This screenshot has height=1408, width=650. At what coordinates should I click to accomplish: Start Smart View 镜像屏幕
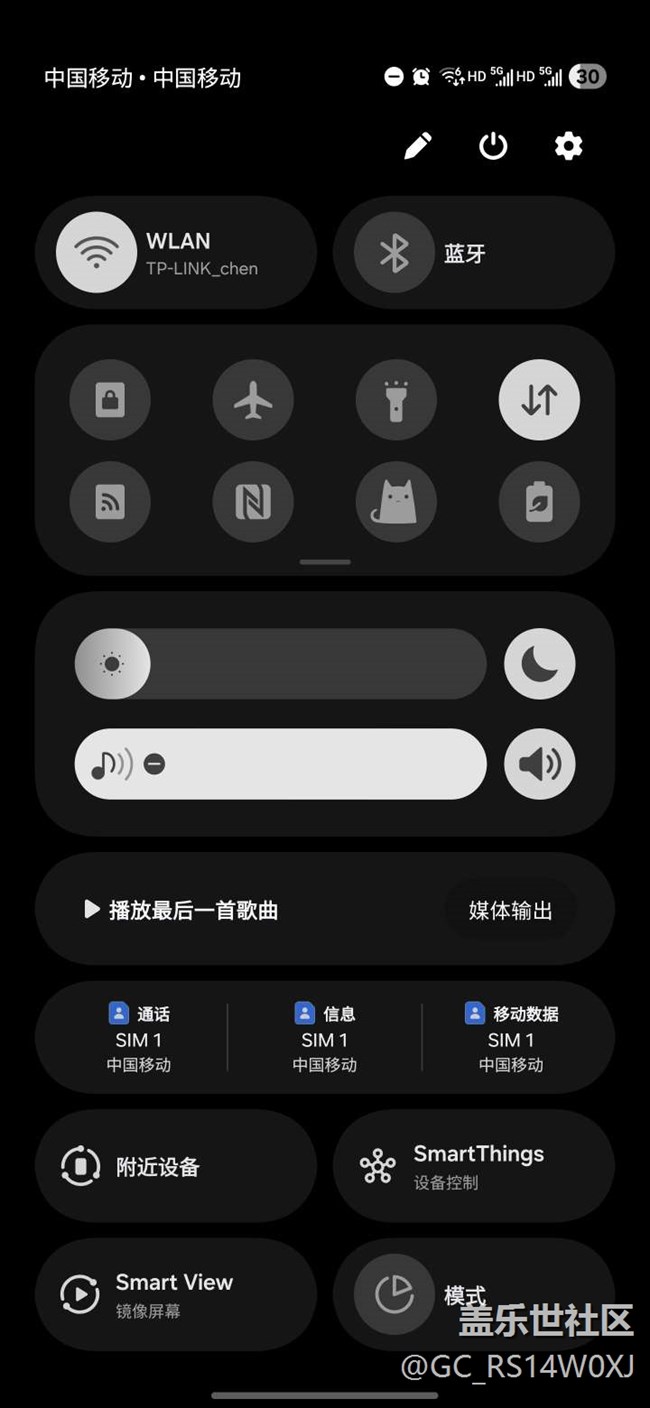(x=176, y=1294)
